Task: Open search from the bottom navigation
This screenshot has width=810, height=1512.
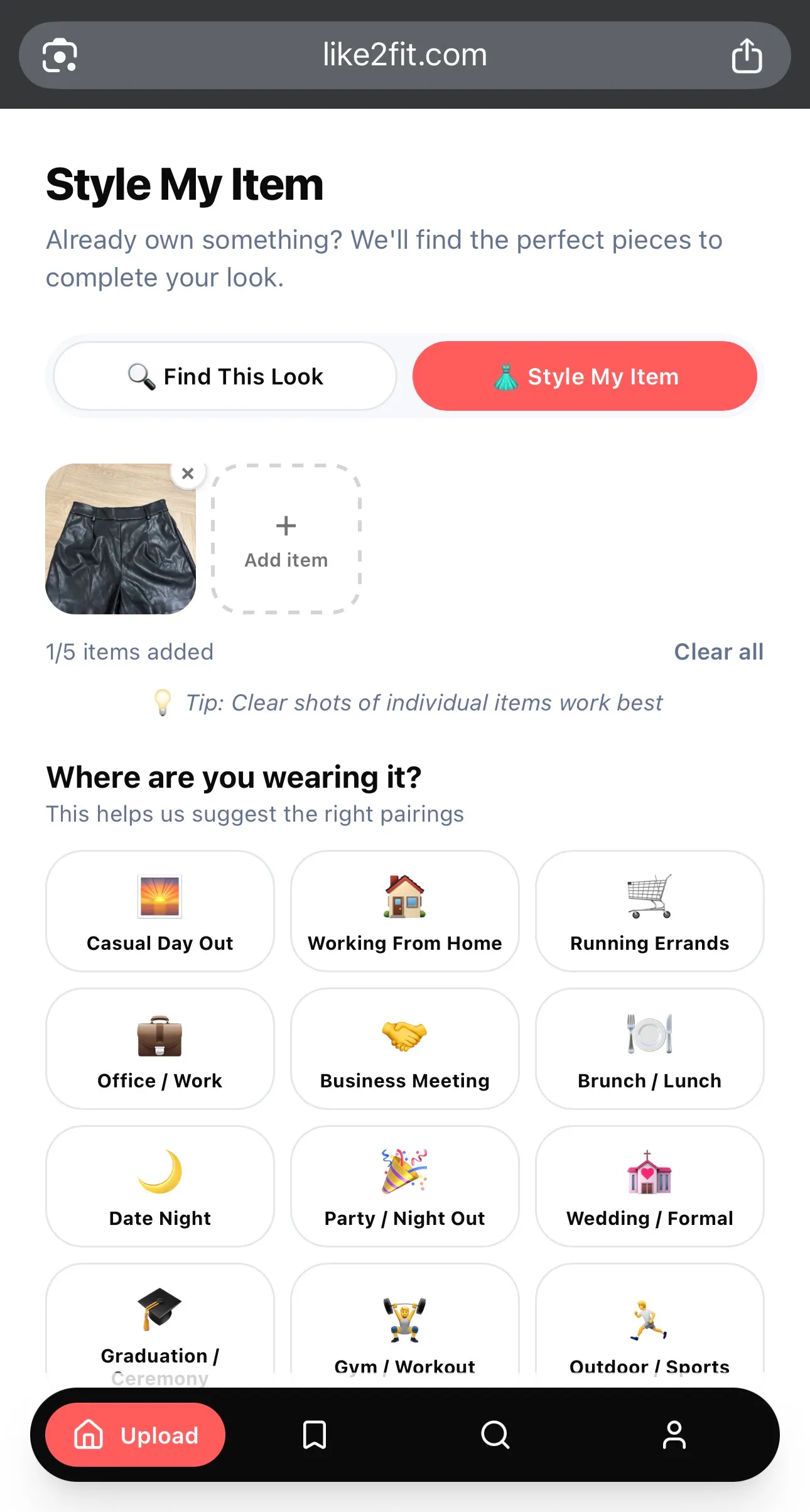Action: tap(495, 1435)
